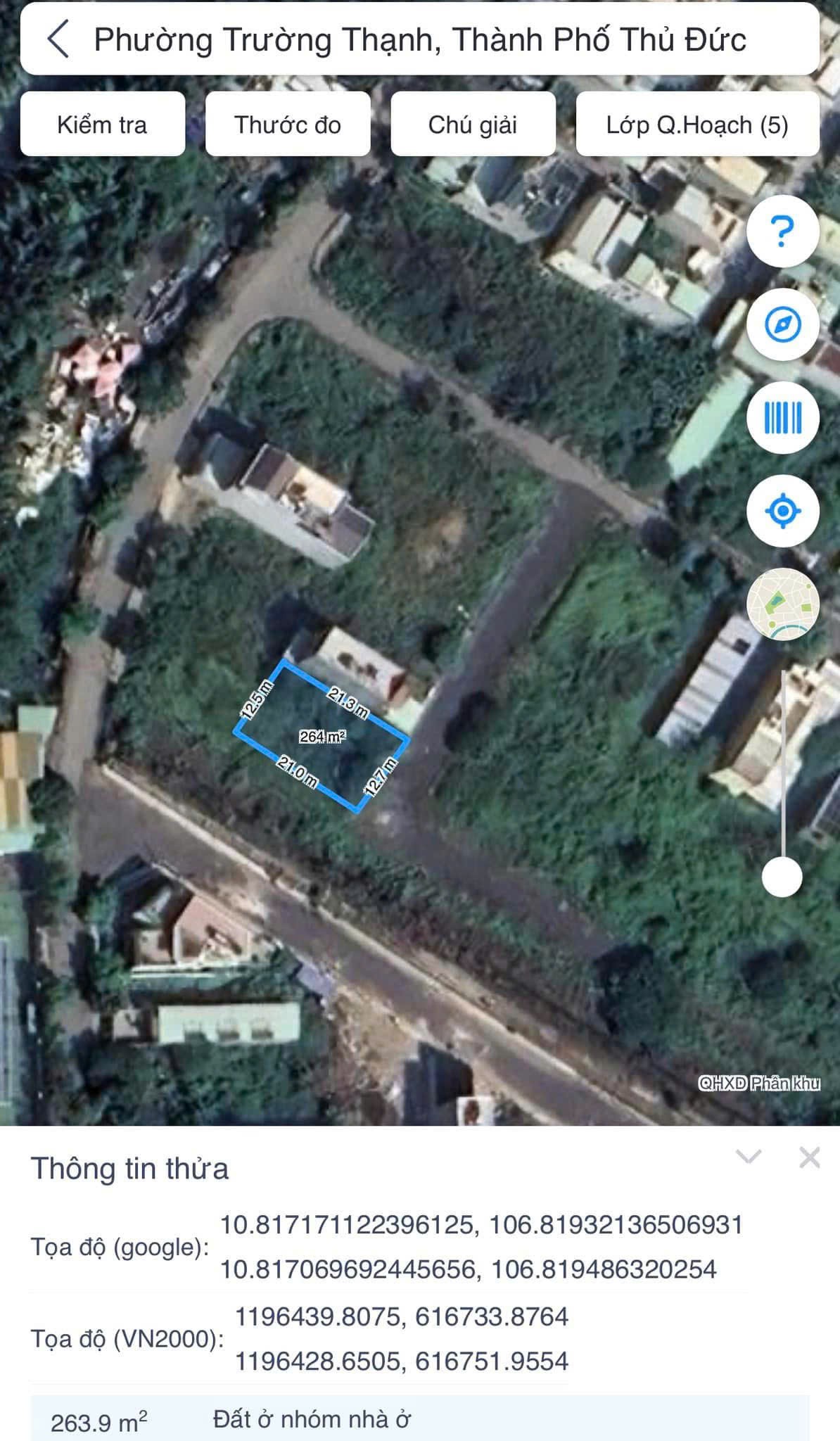Viewport: 840px width, 1441px height.
Task: Collapse the Thông tin thửa panel
Action: click(748, 1157)
